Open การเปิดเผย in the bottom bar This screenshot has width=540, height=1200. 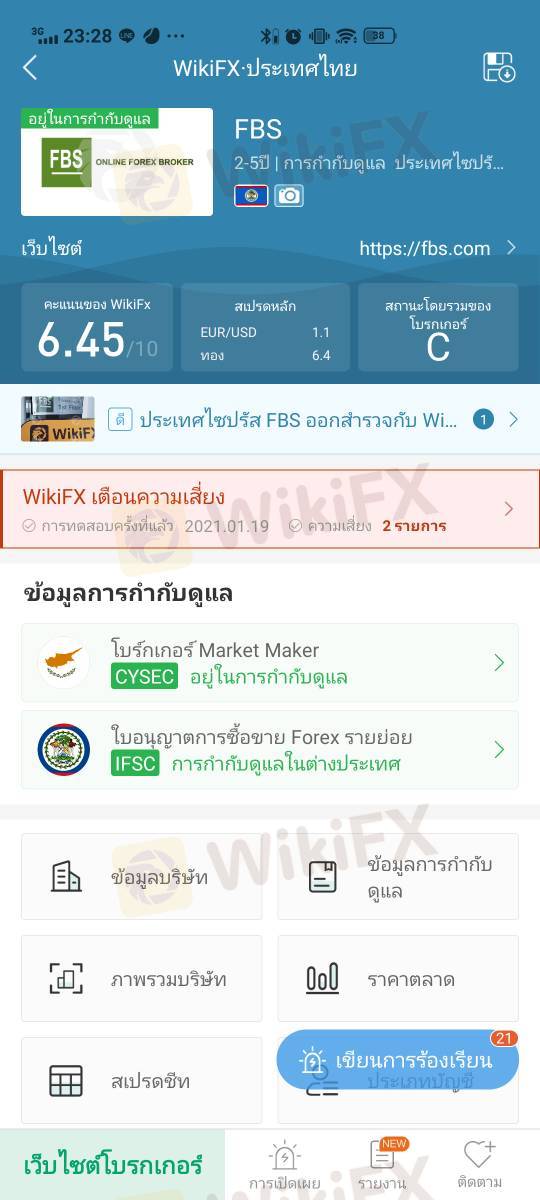285,1166
